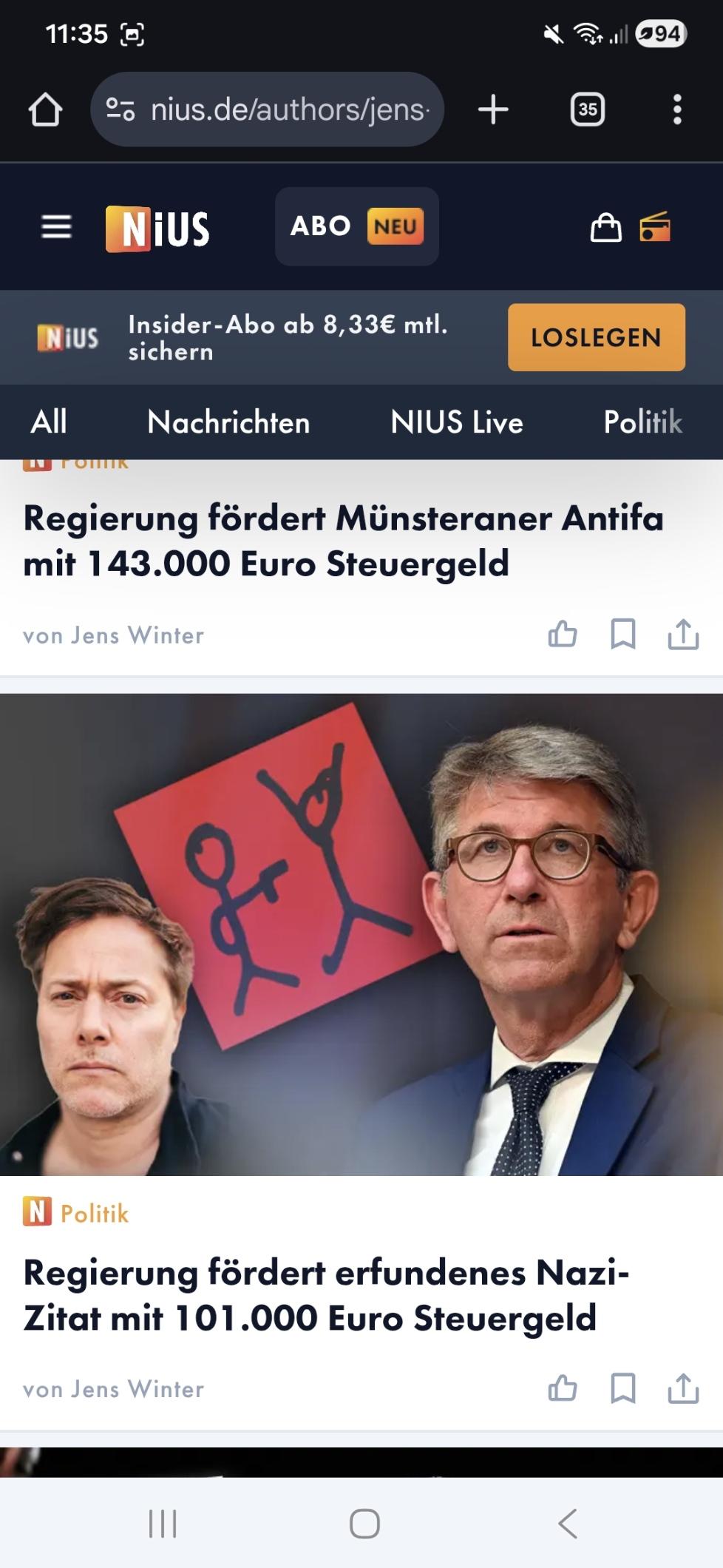
Task: Select the All tab
Action: (x=49, y=422)
